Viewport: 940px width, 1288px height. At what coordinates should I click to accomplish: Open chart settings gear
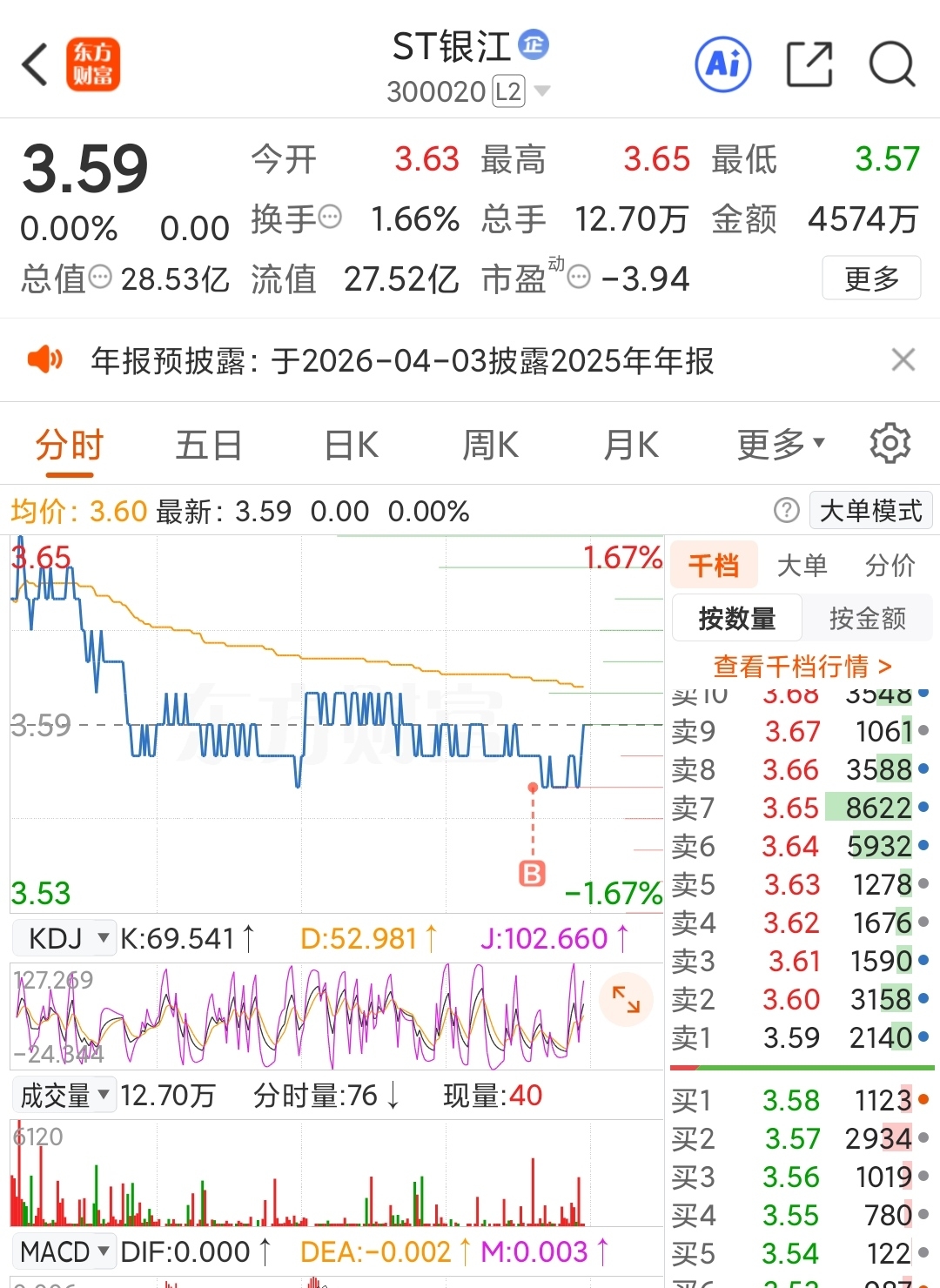890,444
